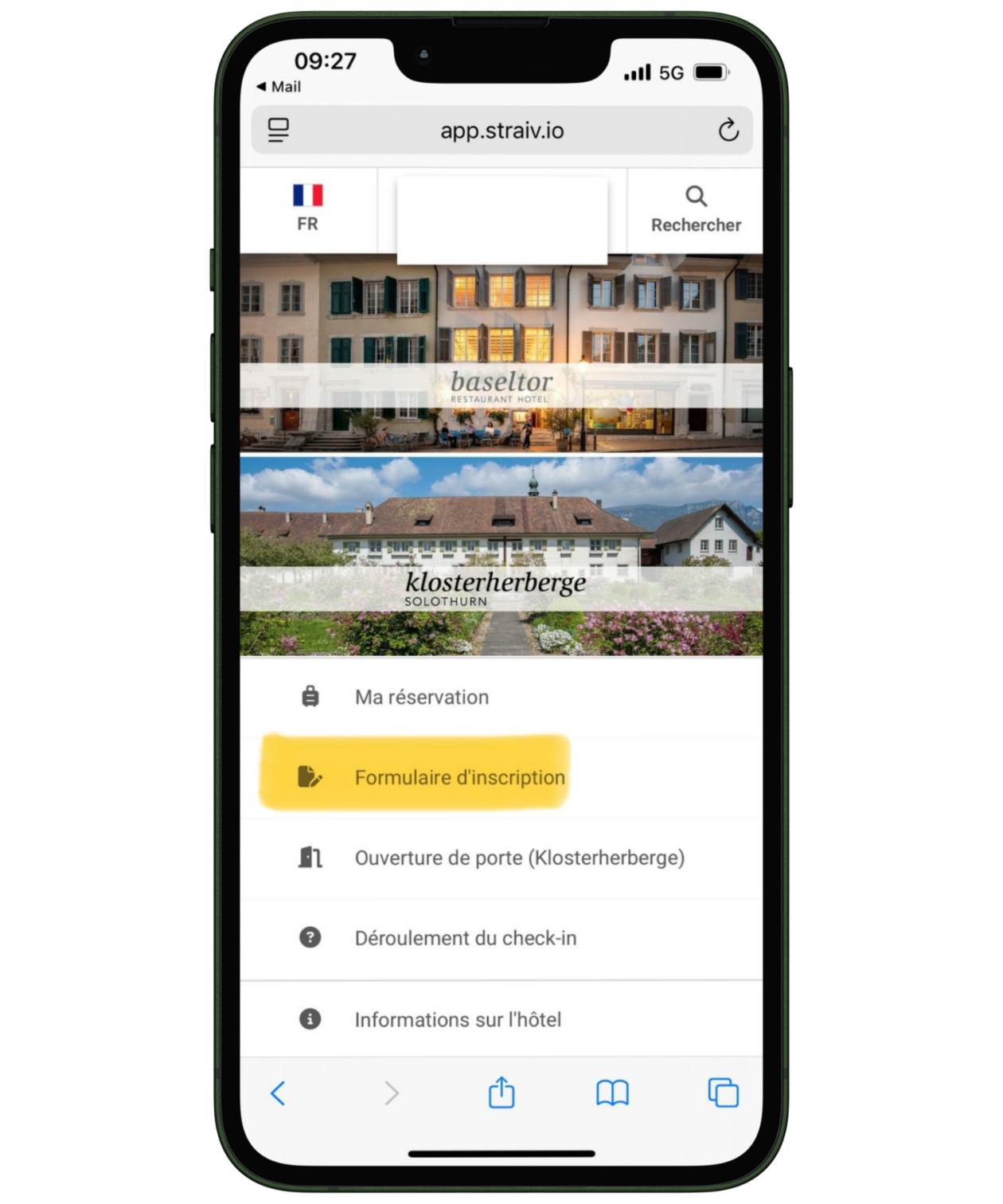Open the FR language selector

point(307,209)
